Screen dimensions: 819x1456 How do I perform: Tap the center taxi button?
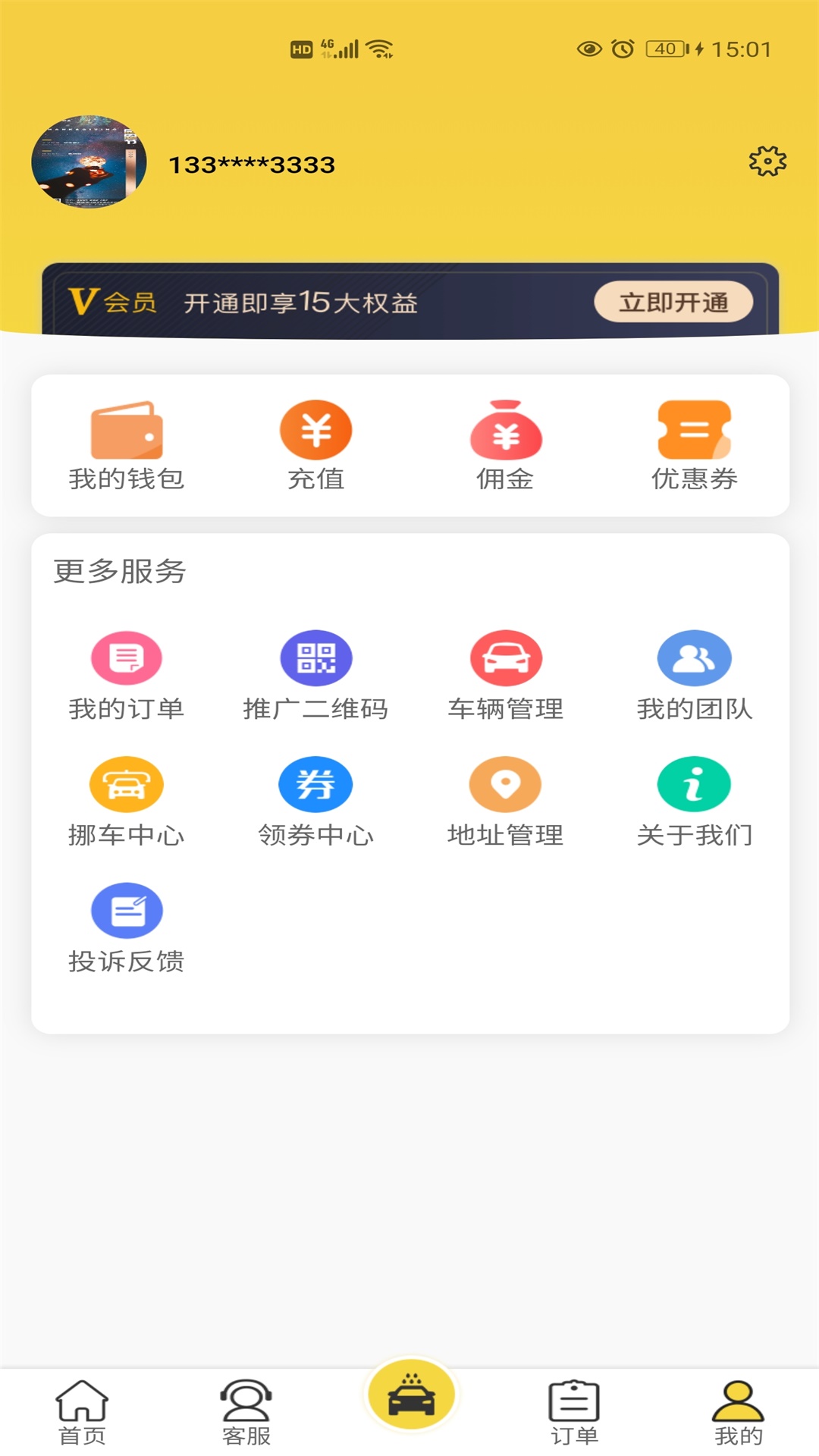(411, 1395)
